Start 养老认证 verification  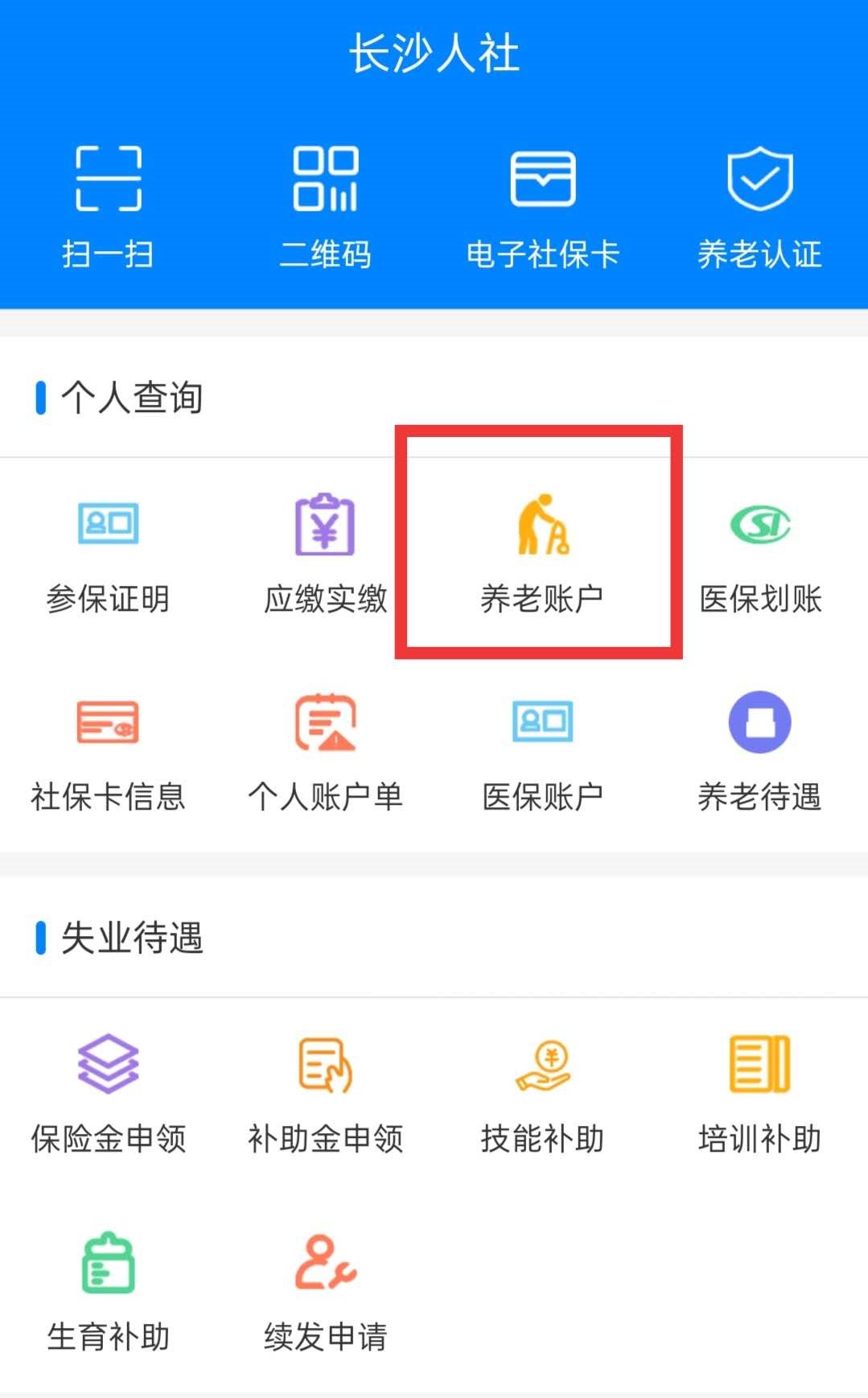759,205
